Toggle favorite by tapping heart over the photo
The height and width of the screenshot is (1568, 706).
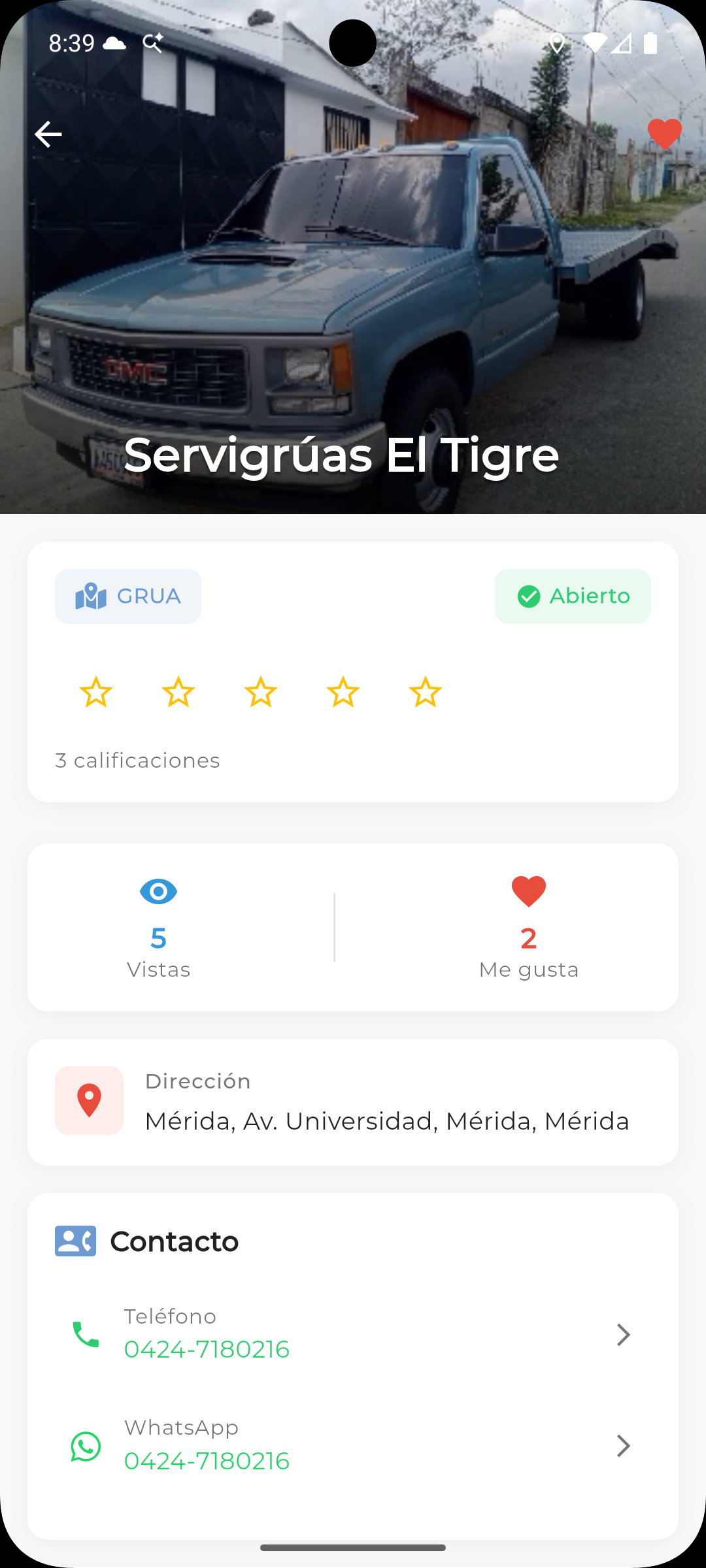point(664,135)
